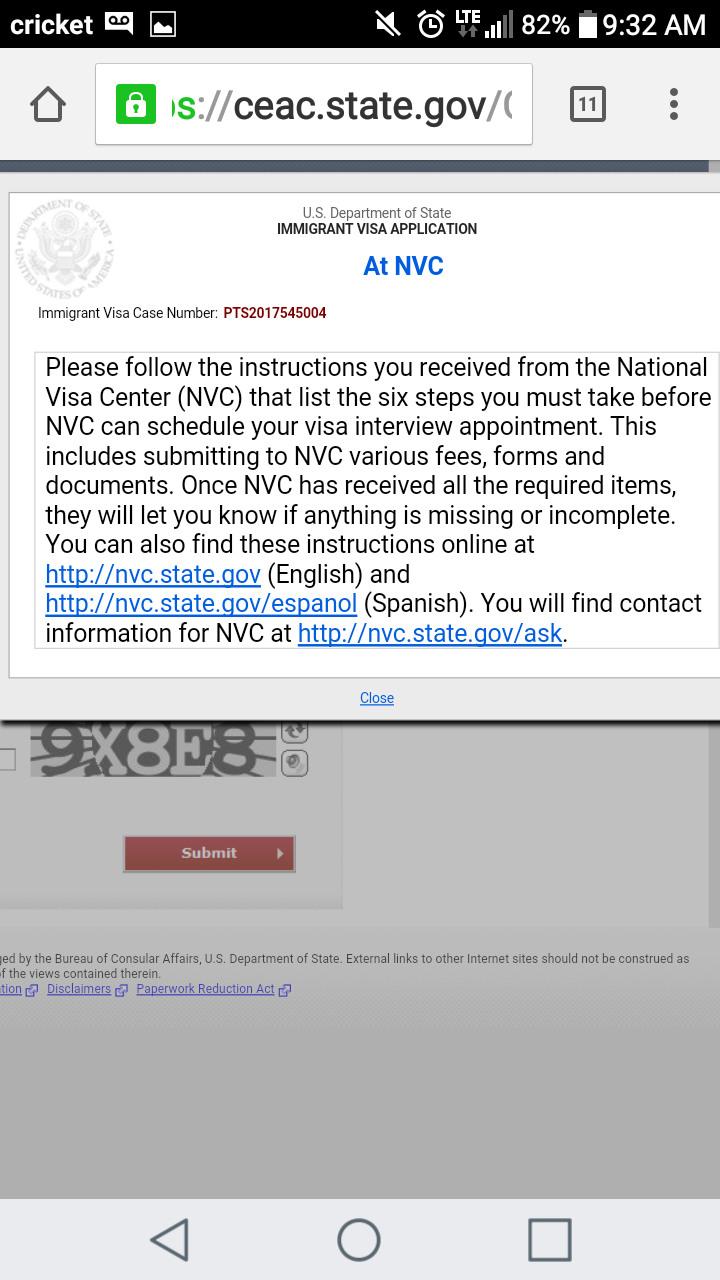Open the recent apps view
The height and width of the screenshot is (1280, 720).
[549, 1239]
